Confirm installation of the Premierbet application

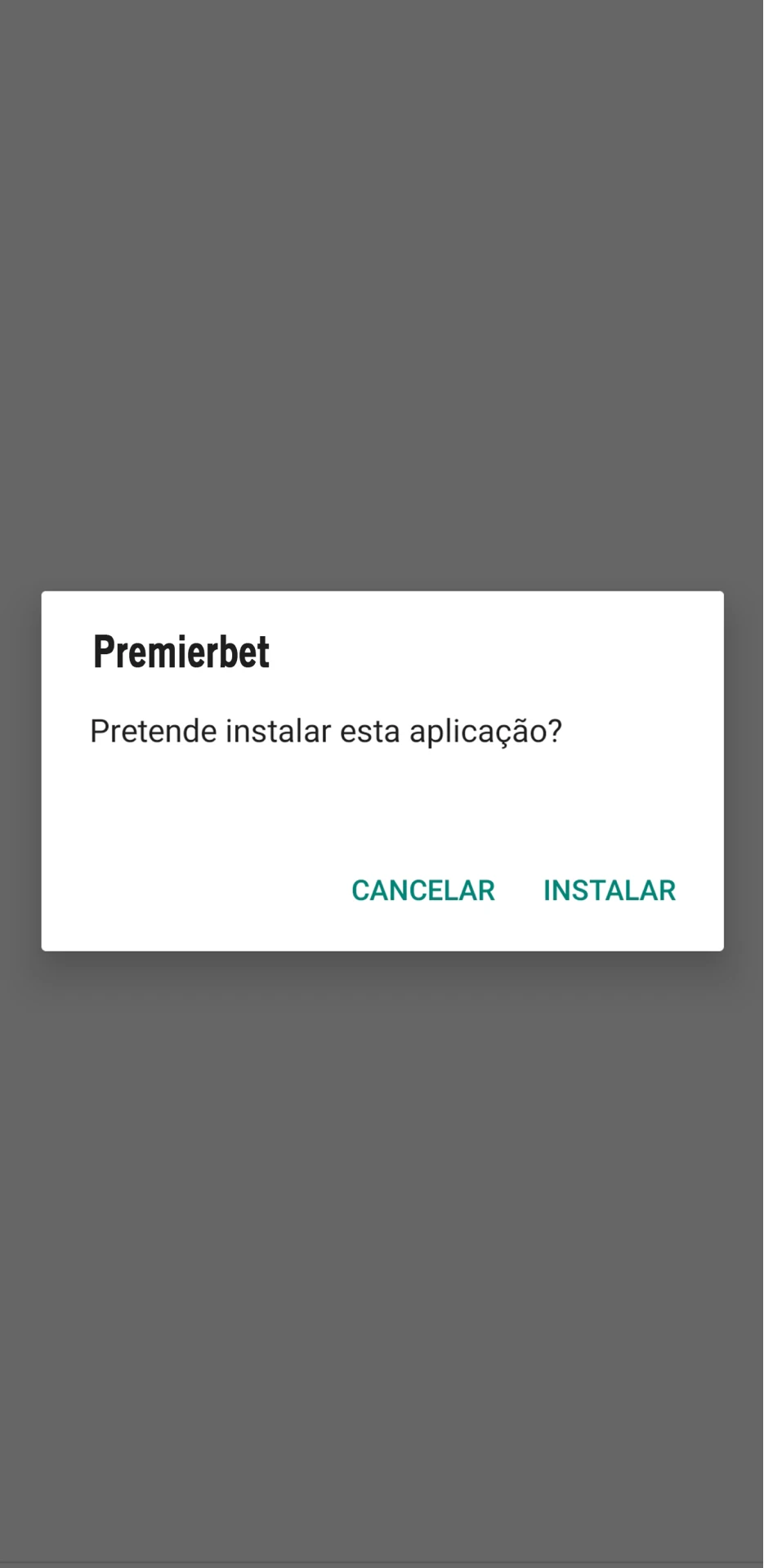coord(609,889)
